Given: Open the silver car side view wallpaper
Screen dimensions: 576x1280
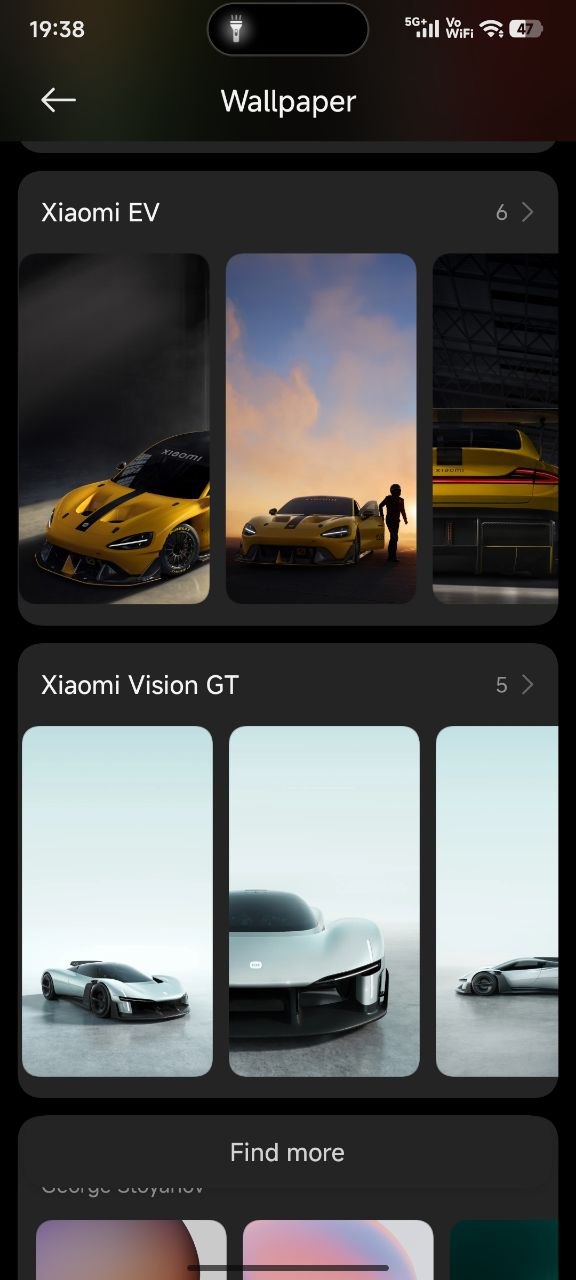Looking at the screenshot, I should click(x=497, y=901).
